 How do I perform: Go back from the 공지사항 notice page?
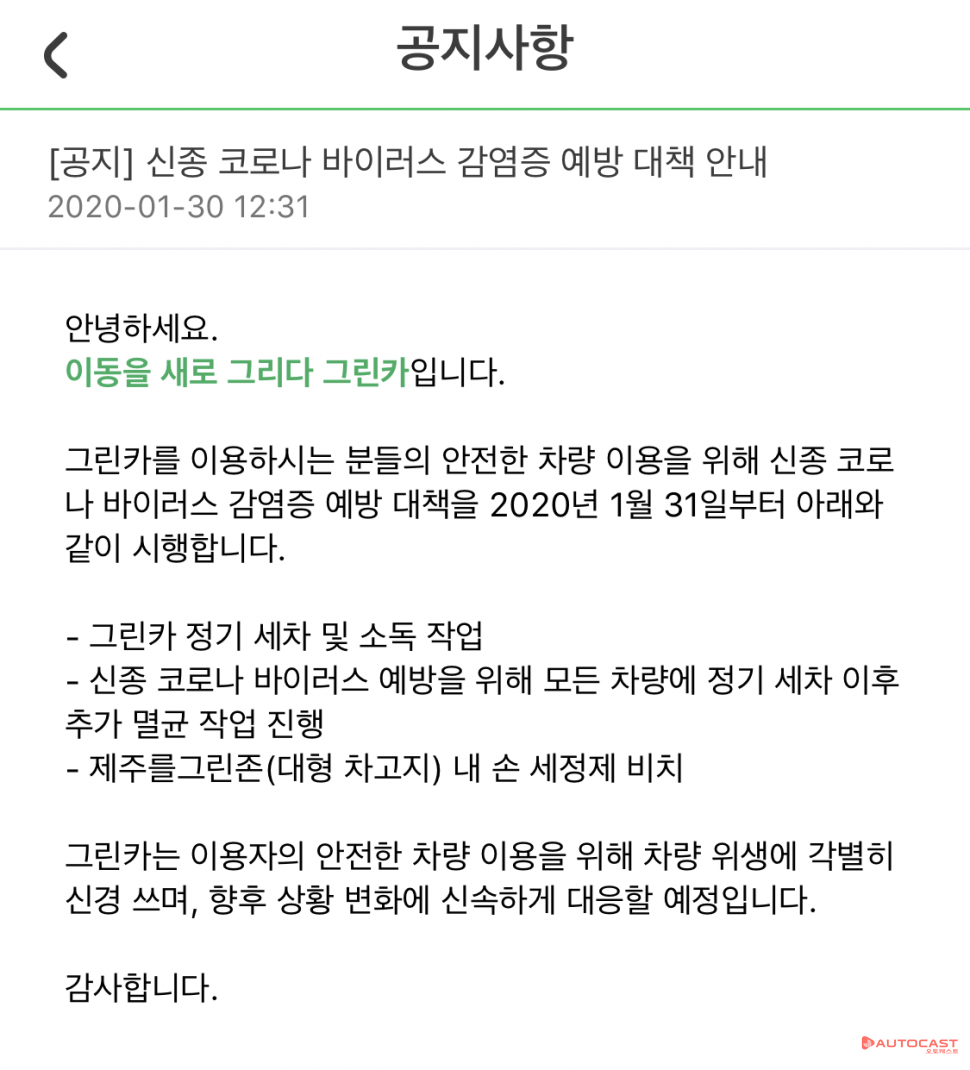[x=56, y=54]
